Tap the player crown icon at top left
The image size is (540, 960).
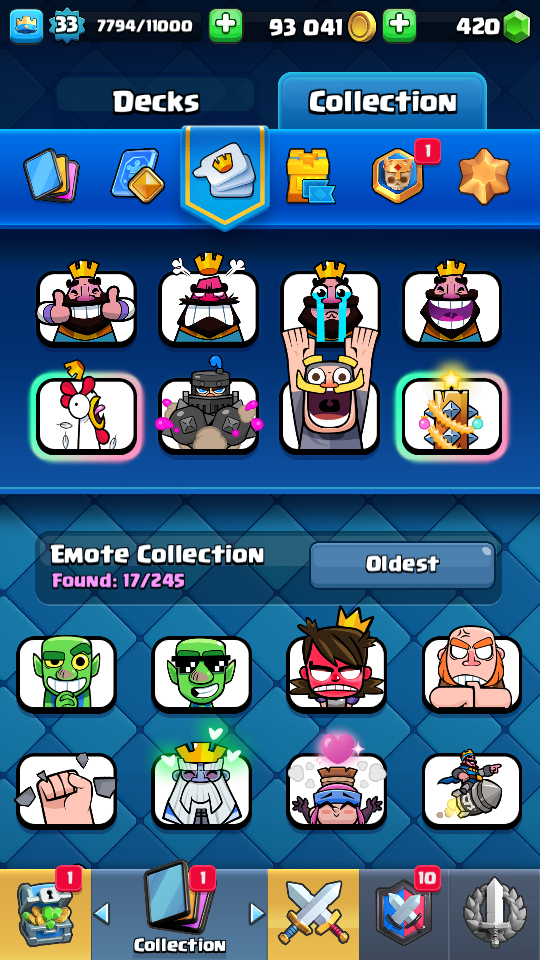click(26, 26)
